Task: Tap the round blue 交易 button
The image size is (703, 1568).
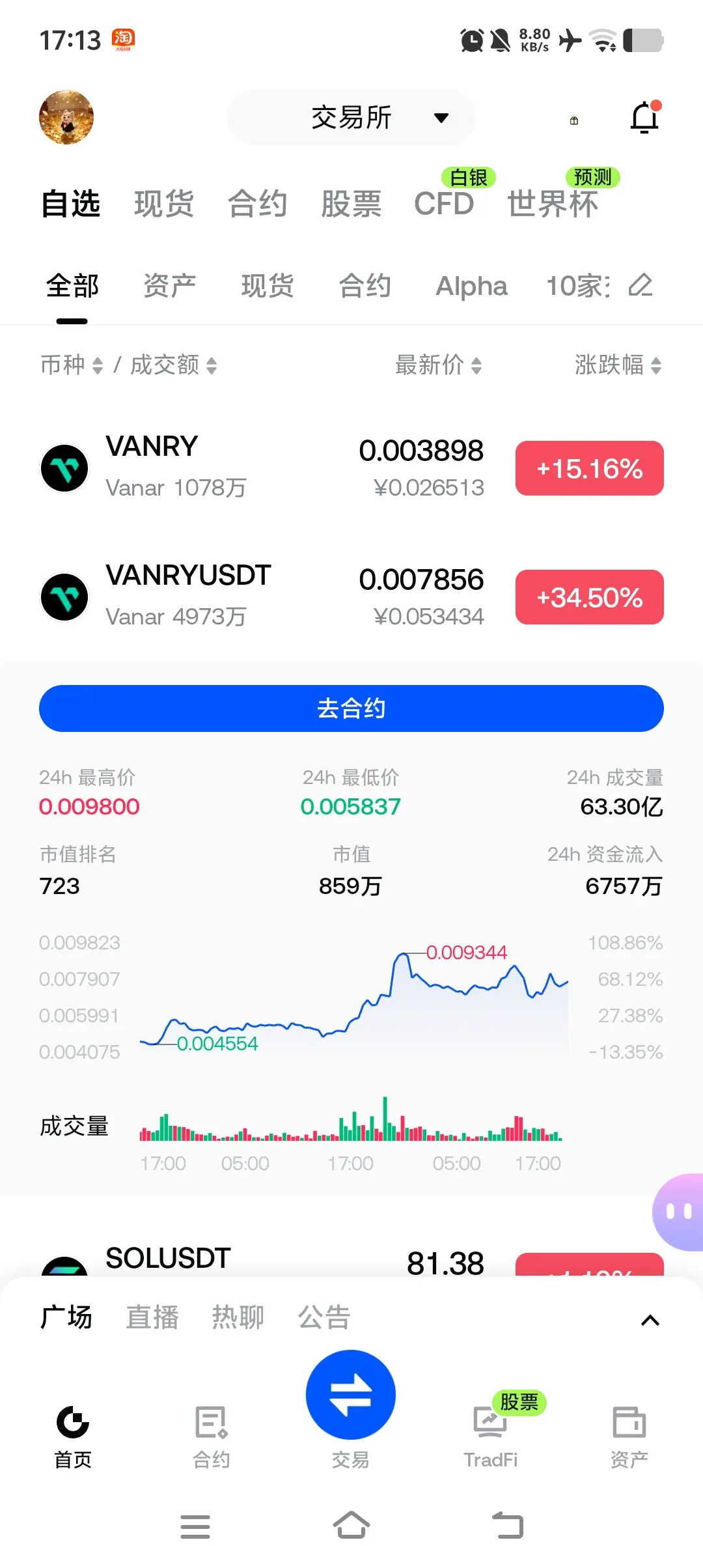Action: [x=351, y=1395]
